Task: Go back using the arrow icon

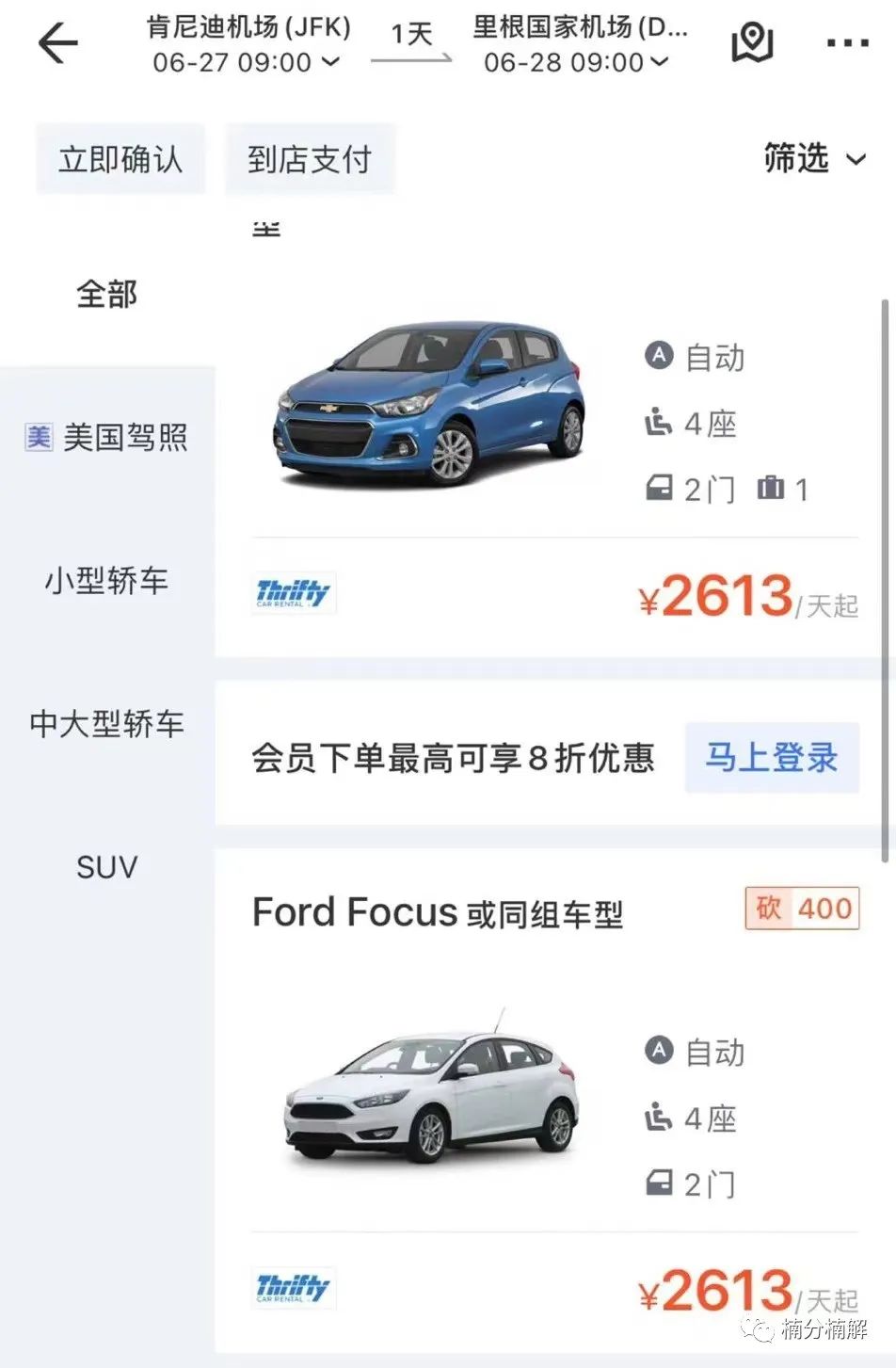Action: (x=57, y=43)
